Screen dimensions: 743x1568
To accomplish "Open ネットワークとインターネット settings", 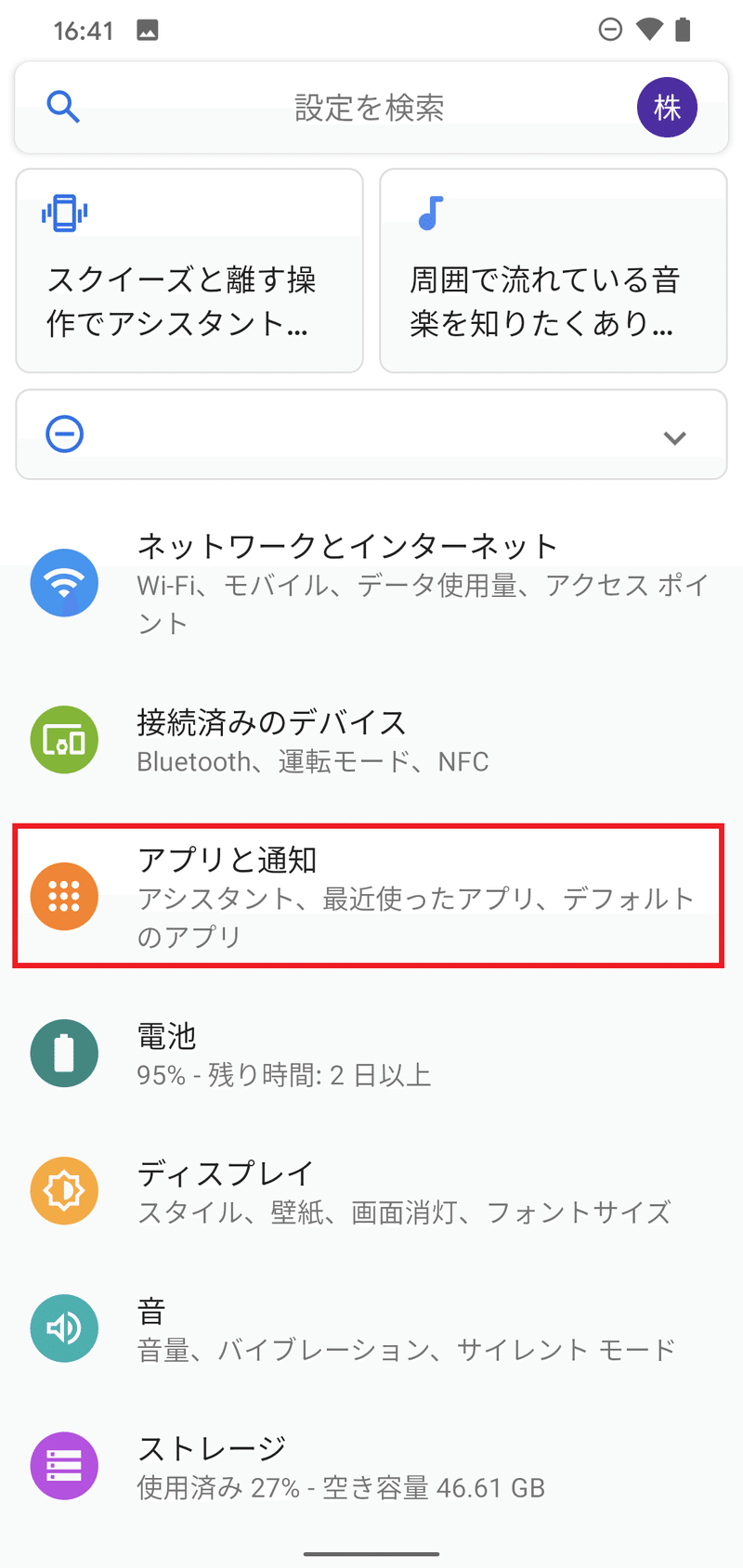I will 371,583.
